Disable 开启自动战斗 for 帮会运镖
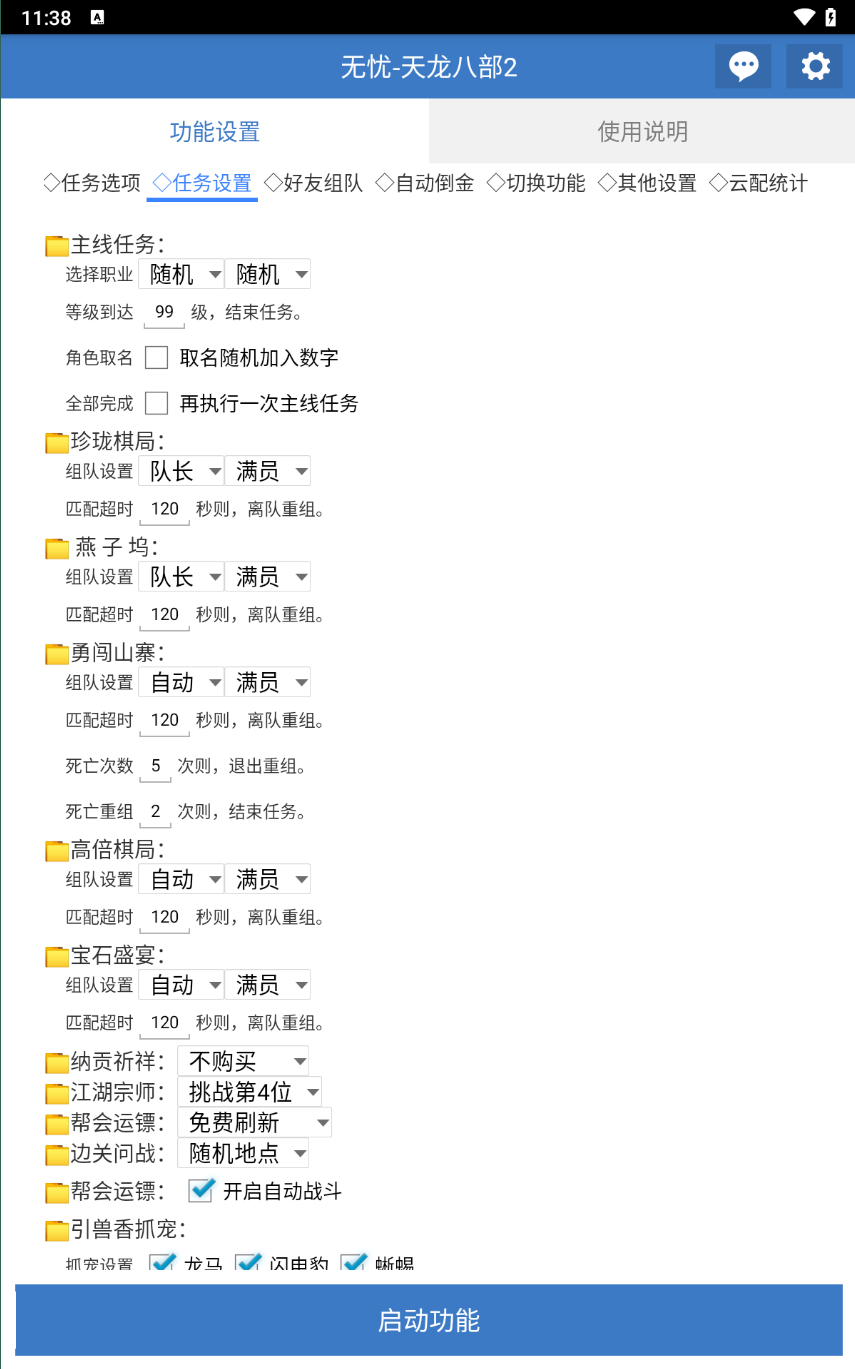855x1369 pixels. coord(201,1190)
